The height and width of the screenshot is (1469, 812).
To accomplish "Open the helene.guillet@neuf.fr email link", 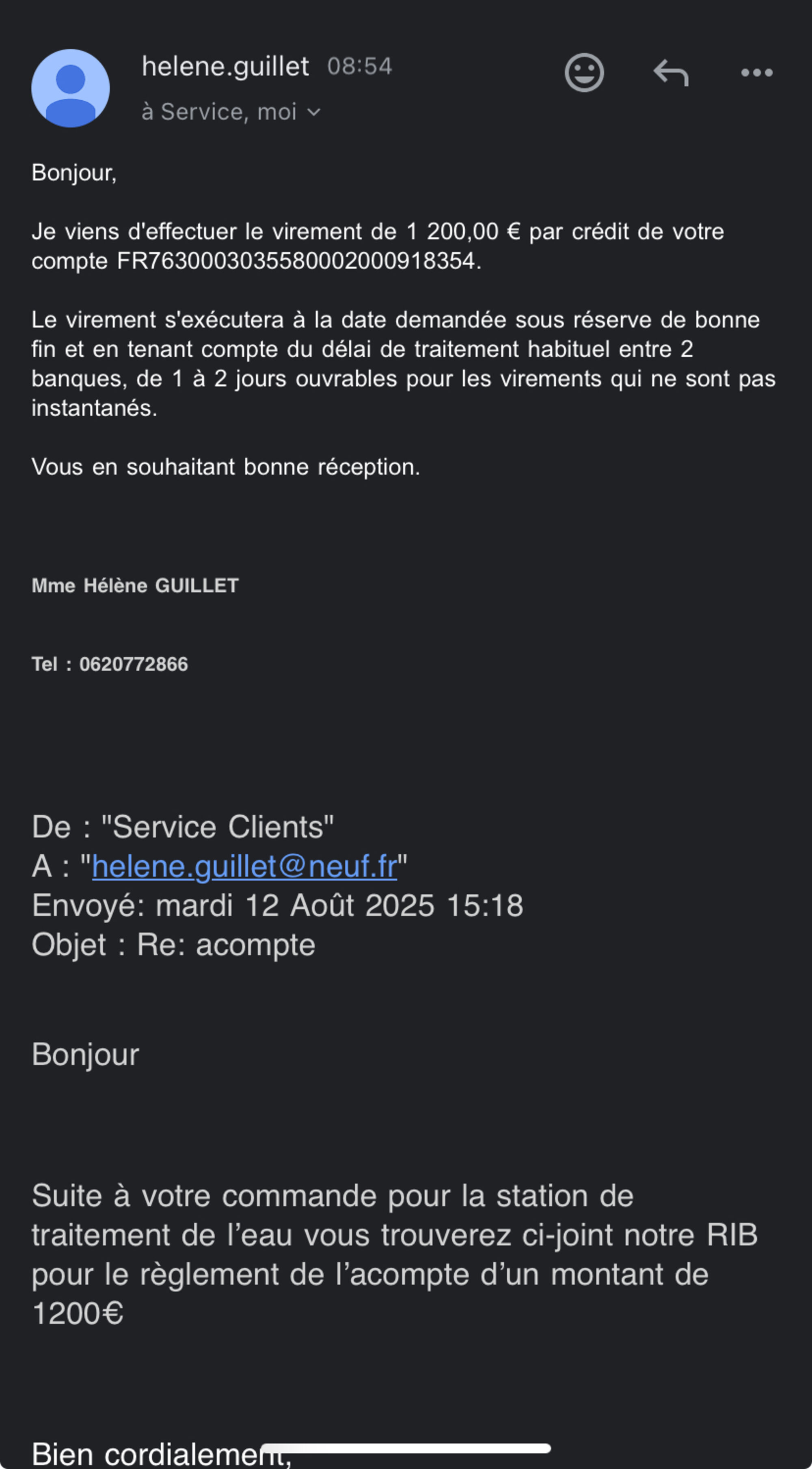I will tap(244, 866).
